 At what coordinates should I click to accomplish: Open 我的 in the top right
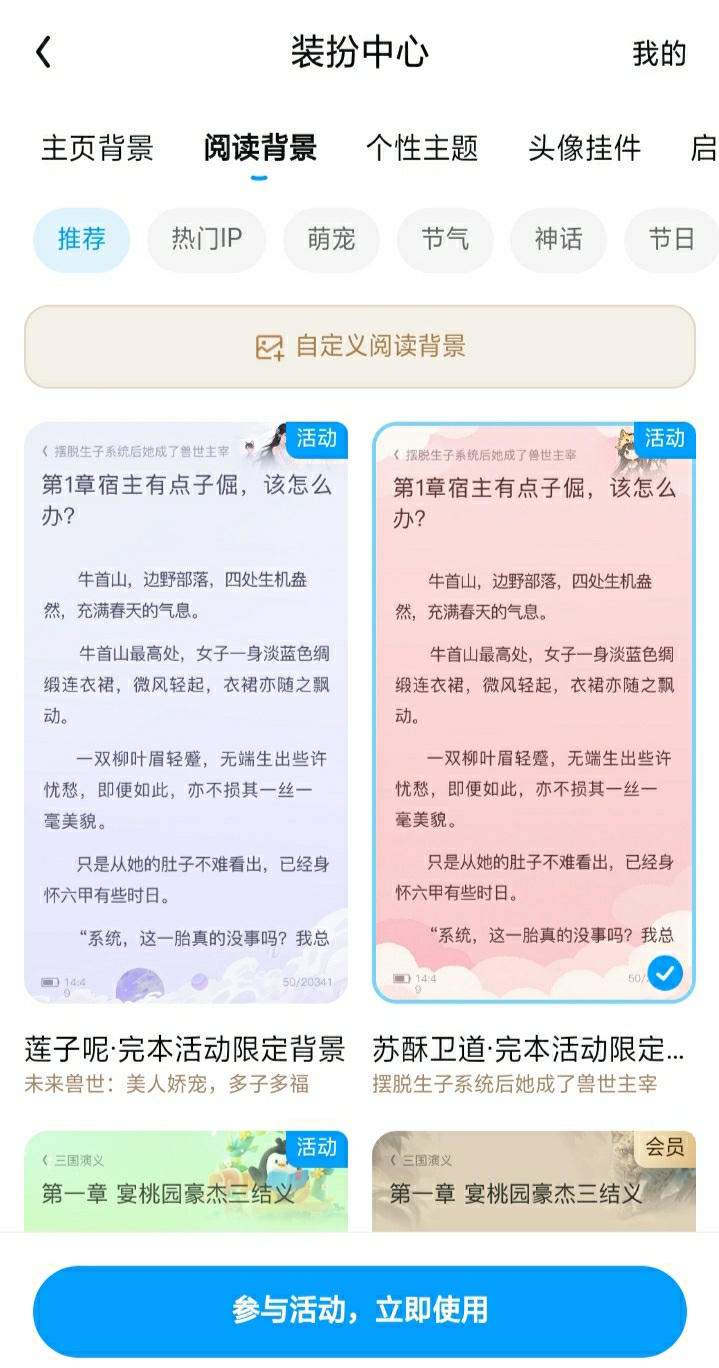pyautogui.click(x=659, y=53)
